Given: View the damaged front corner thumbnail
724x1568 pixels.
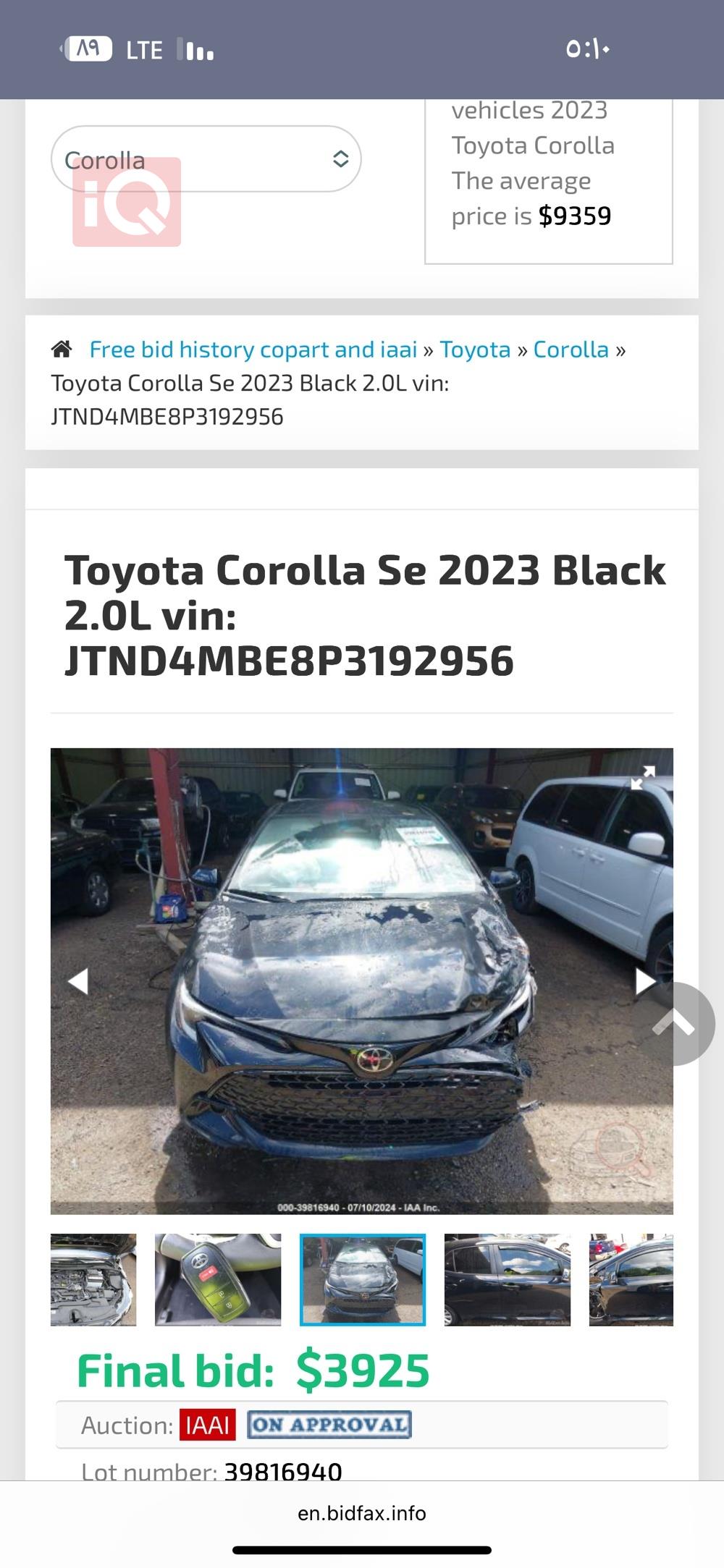Looking at the screenshot, I should [631, 1279].
